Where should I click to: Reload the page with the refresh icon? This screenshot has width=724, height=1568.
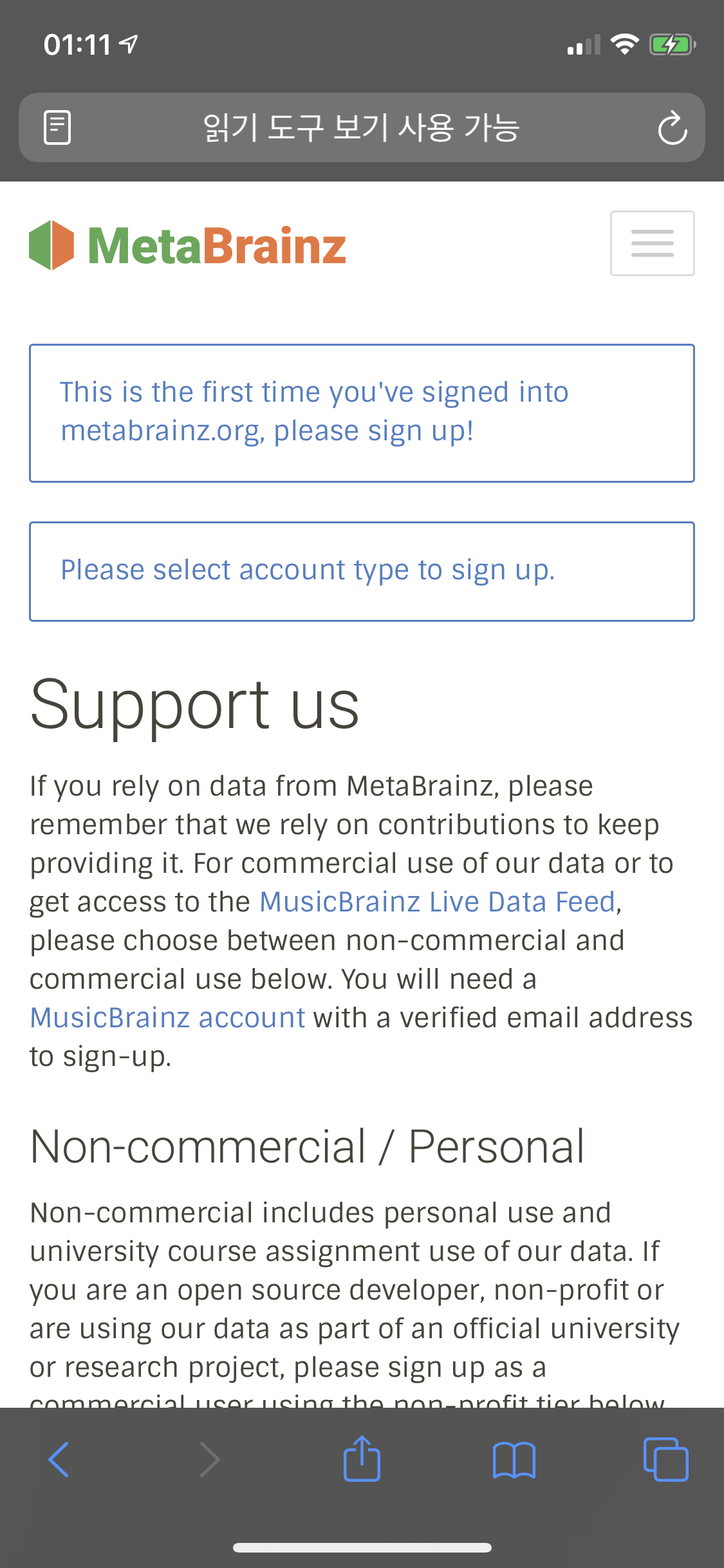point(673,127)
